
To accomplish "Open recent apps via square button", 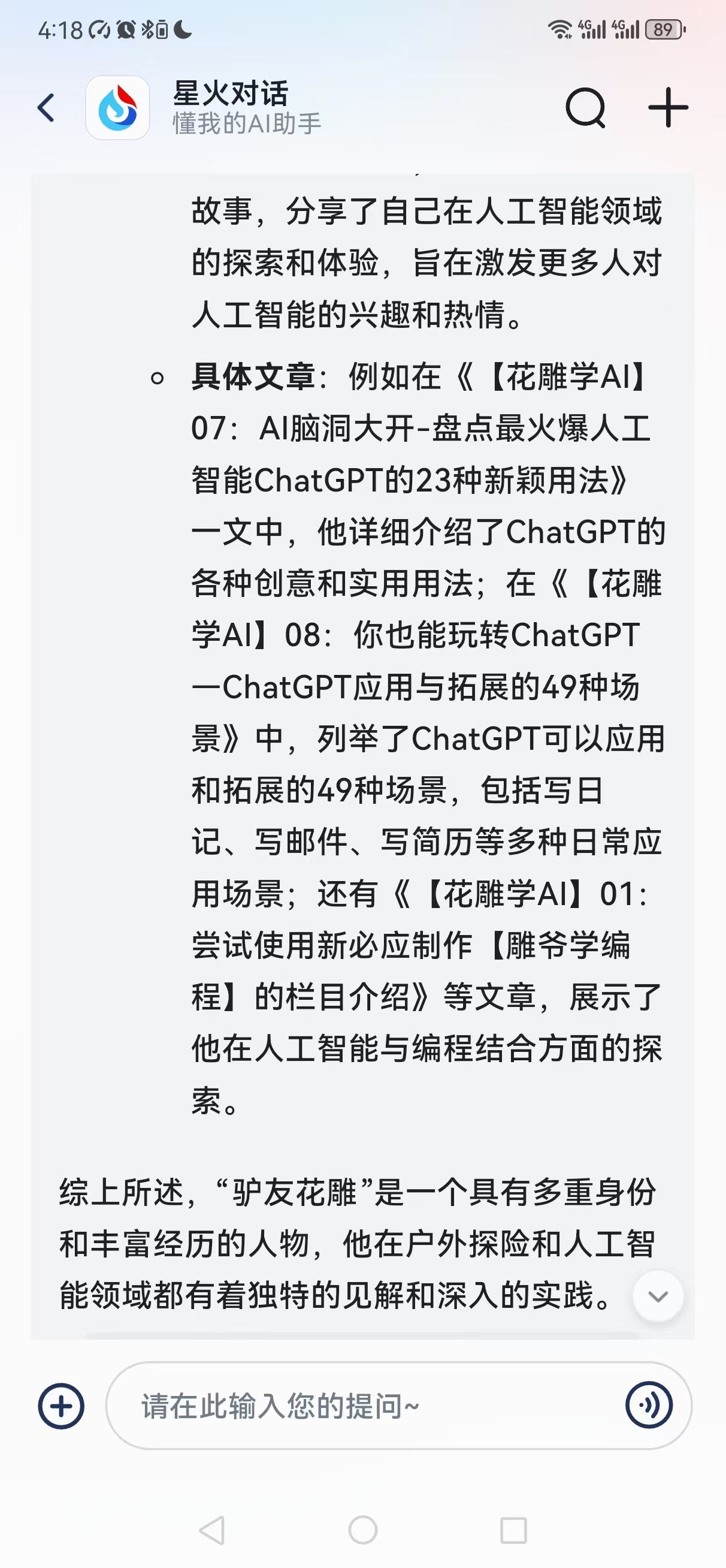I will pos(513,1530).
